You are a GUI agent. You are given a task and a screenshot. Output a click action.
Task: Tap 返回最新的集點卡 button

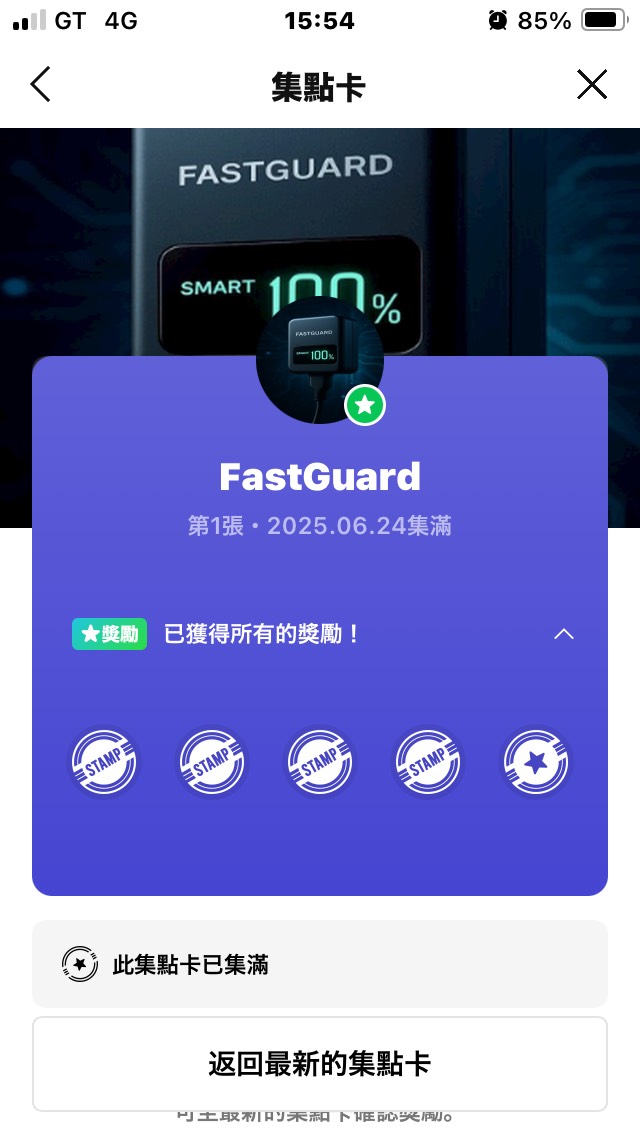coord(320,1063)
